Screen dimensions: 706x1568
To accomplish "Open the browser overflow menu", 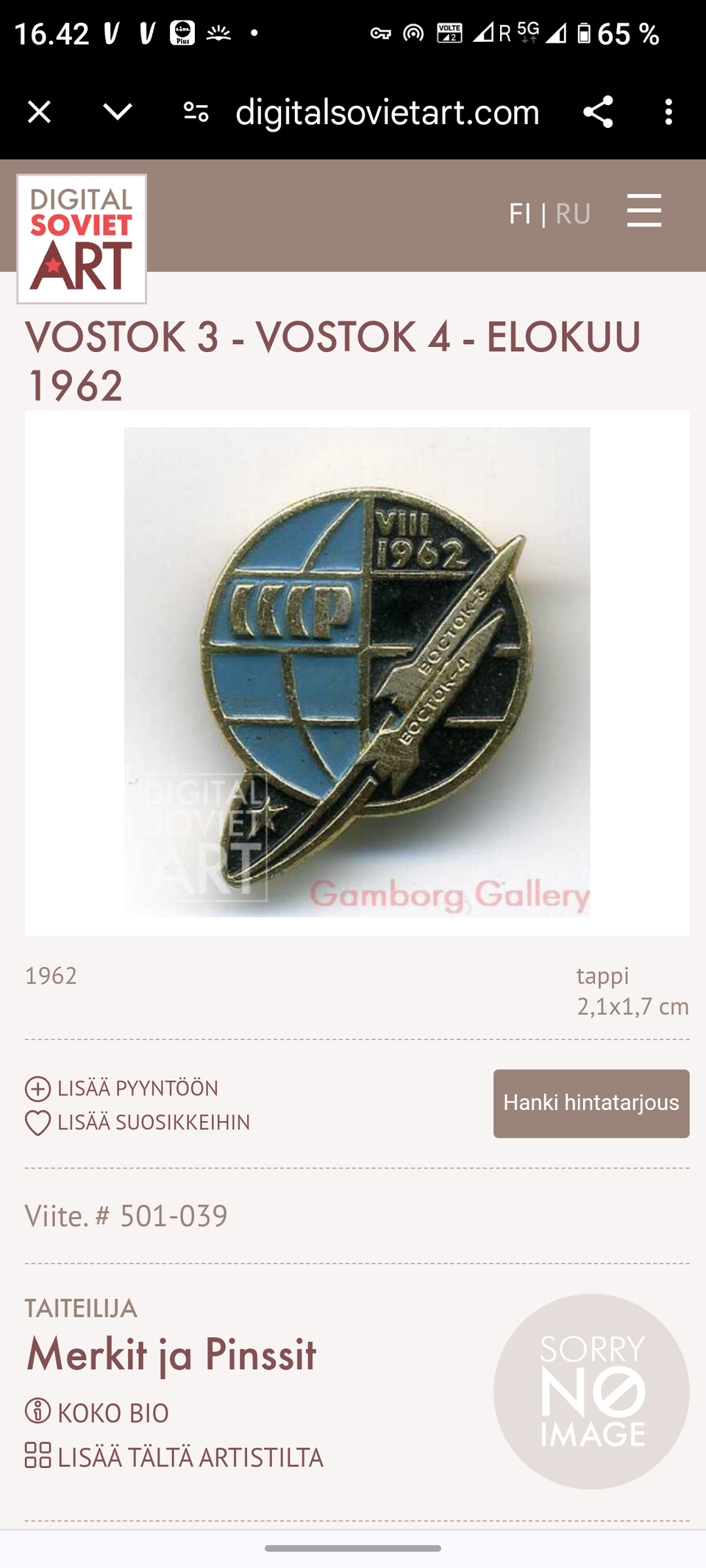I will (x=668, y=112).
